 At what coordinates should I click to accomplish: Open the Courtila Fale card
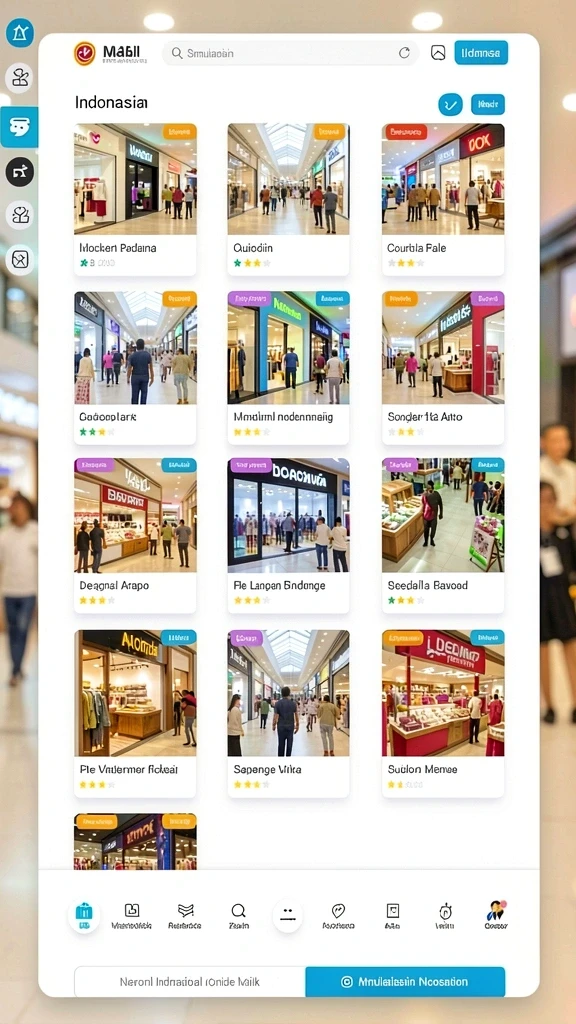point(443,200)
